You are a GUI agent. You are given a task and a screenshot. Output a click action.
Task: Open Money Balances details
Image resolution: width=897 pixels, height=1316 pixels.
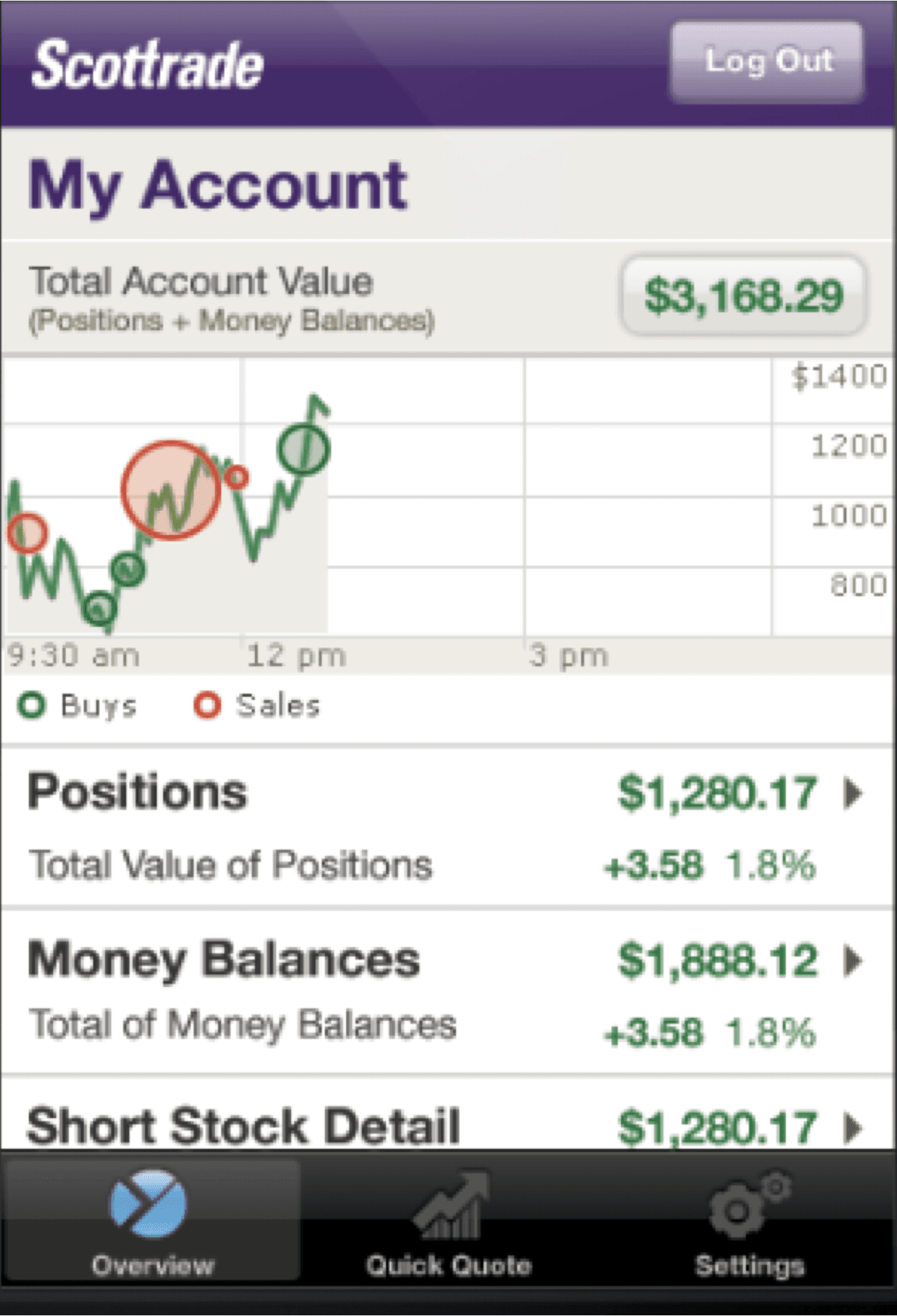[449, 992]
